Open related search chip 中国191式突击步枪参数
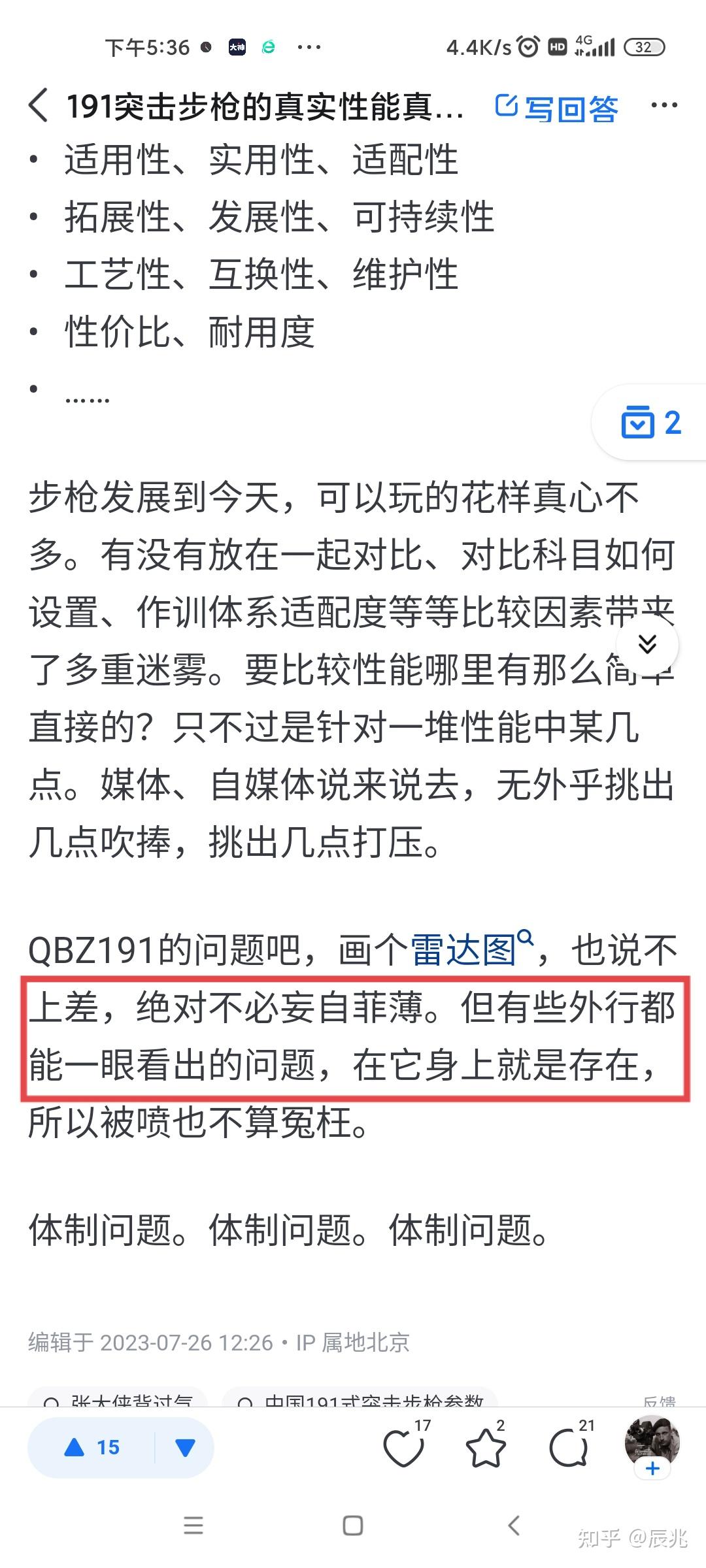This screenshot has height=1568, width=706. [x=360, y=1398]
